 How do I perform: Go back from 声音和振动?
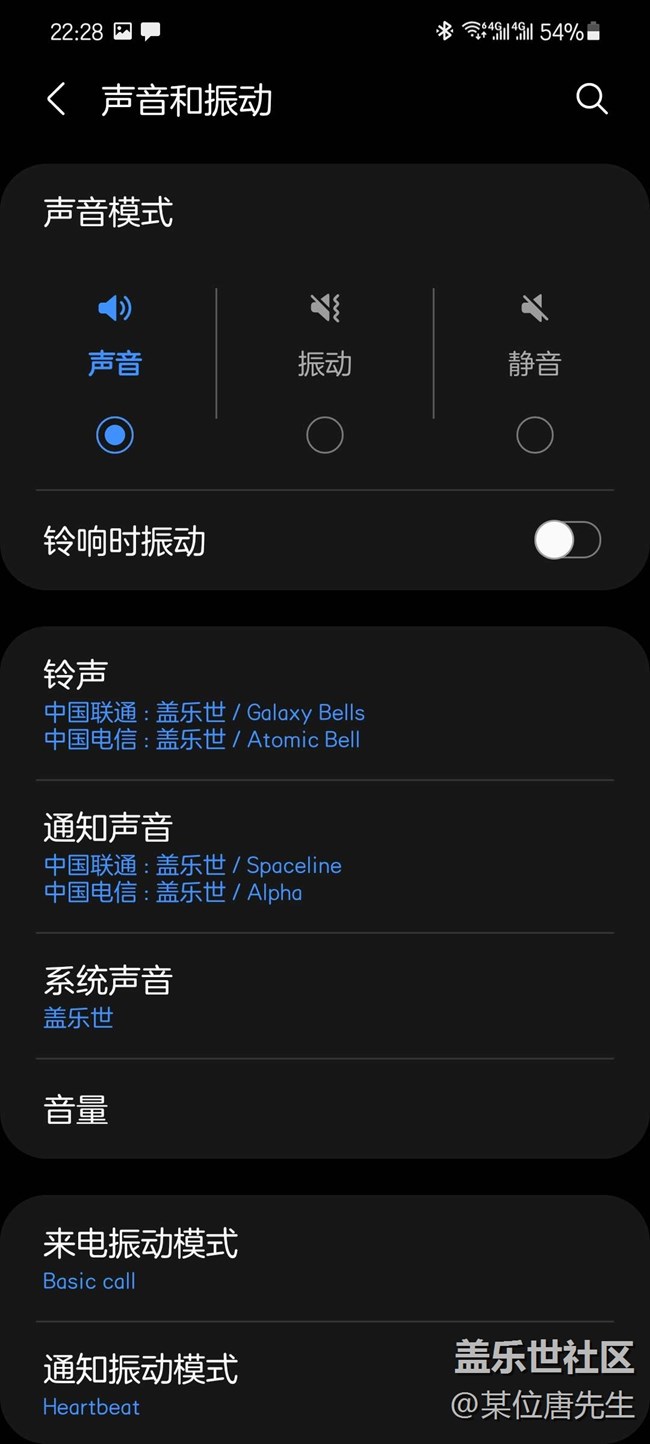click(57, 100)
